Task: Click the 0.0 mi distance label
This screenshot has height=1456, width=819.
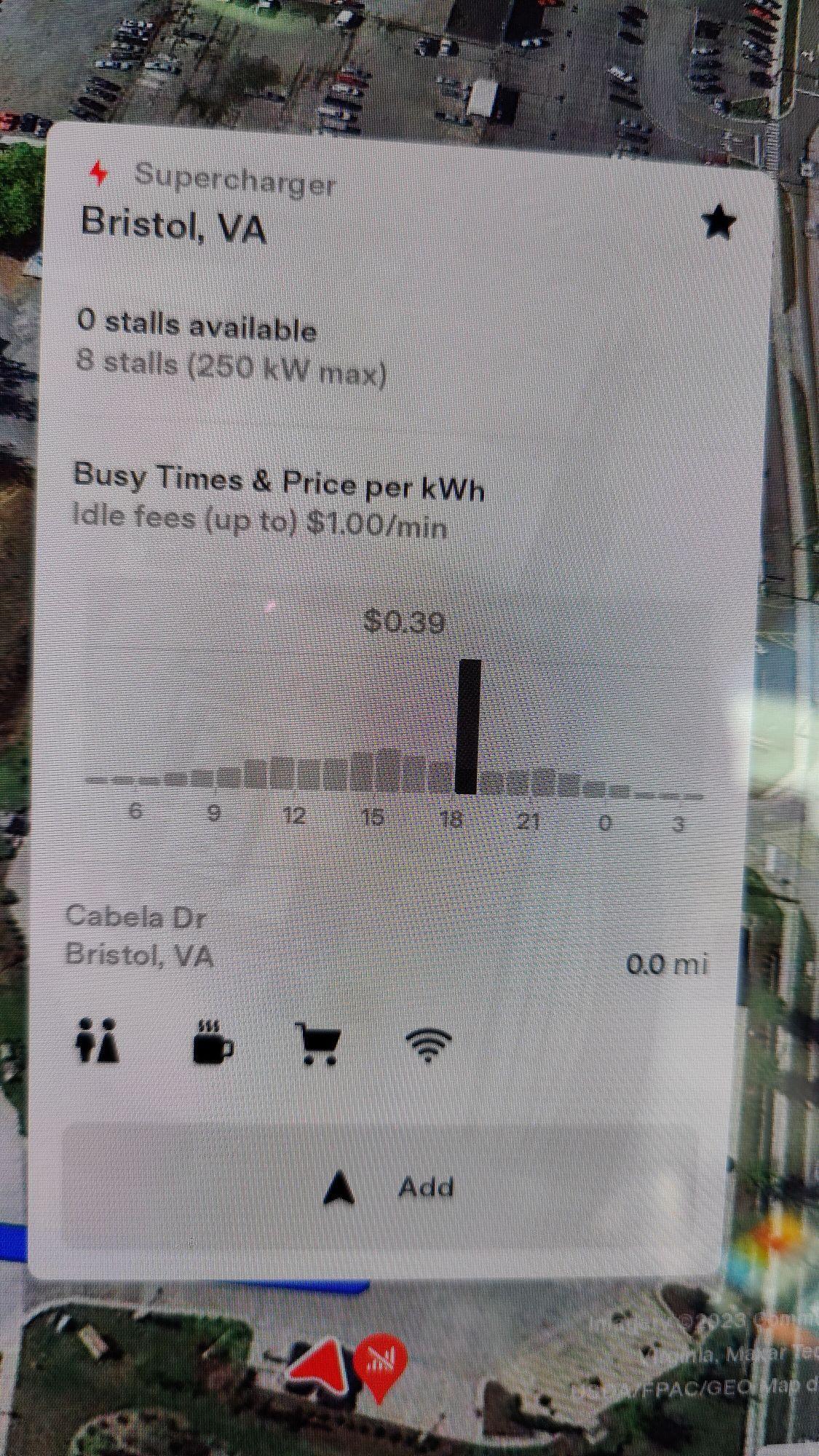Action: [669, 963]
